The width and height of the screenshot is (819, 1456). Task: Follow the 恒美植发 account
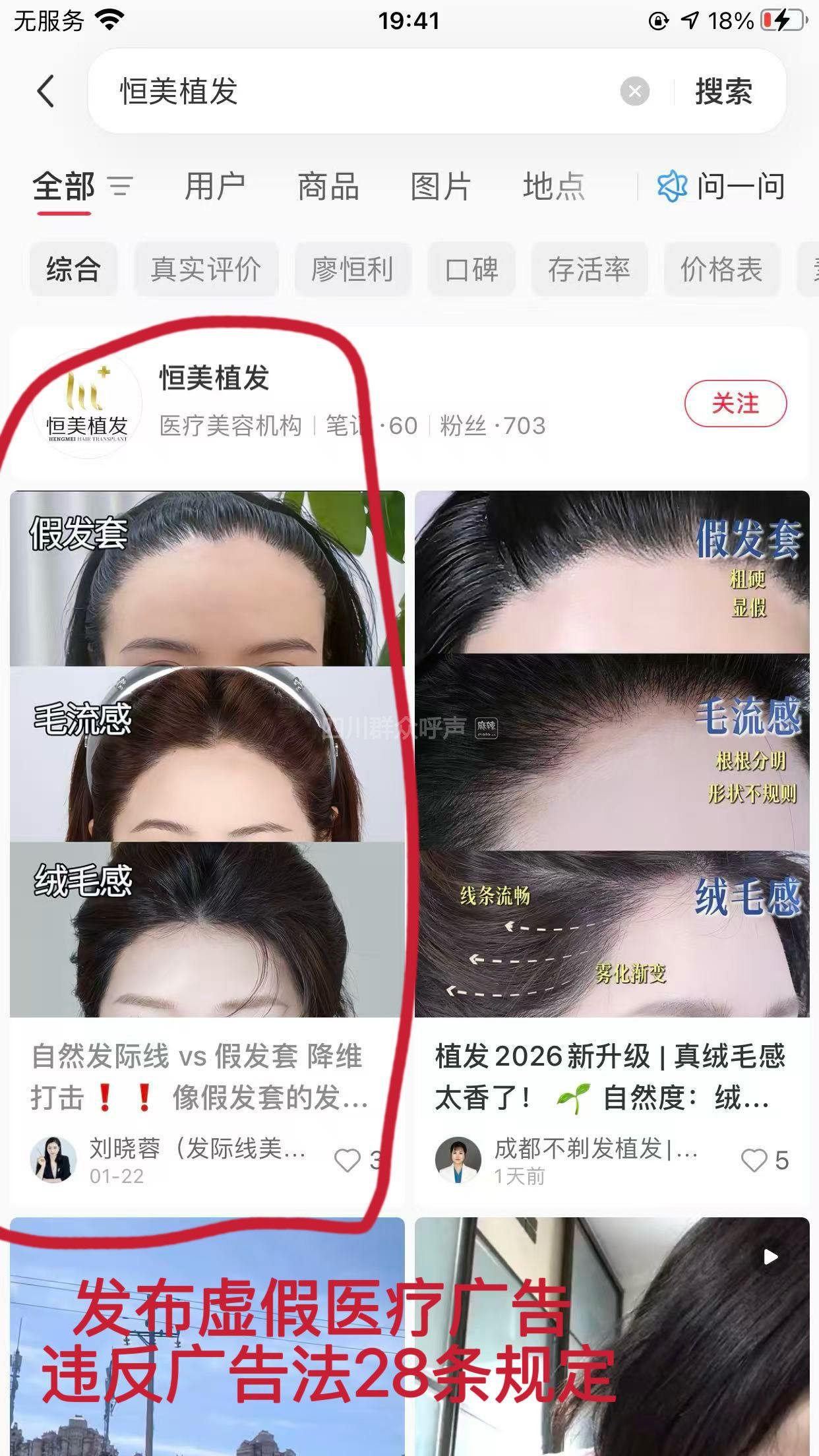(735, 404)
